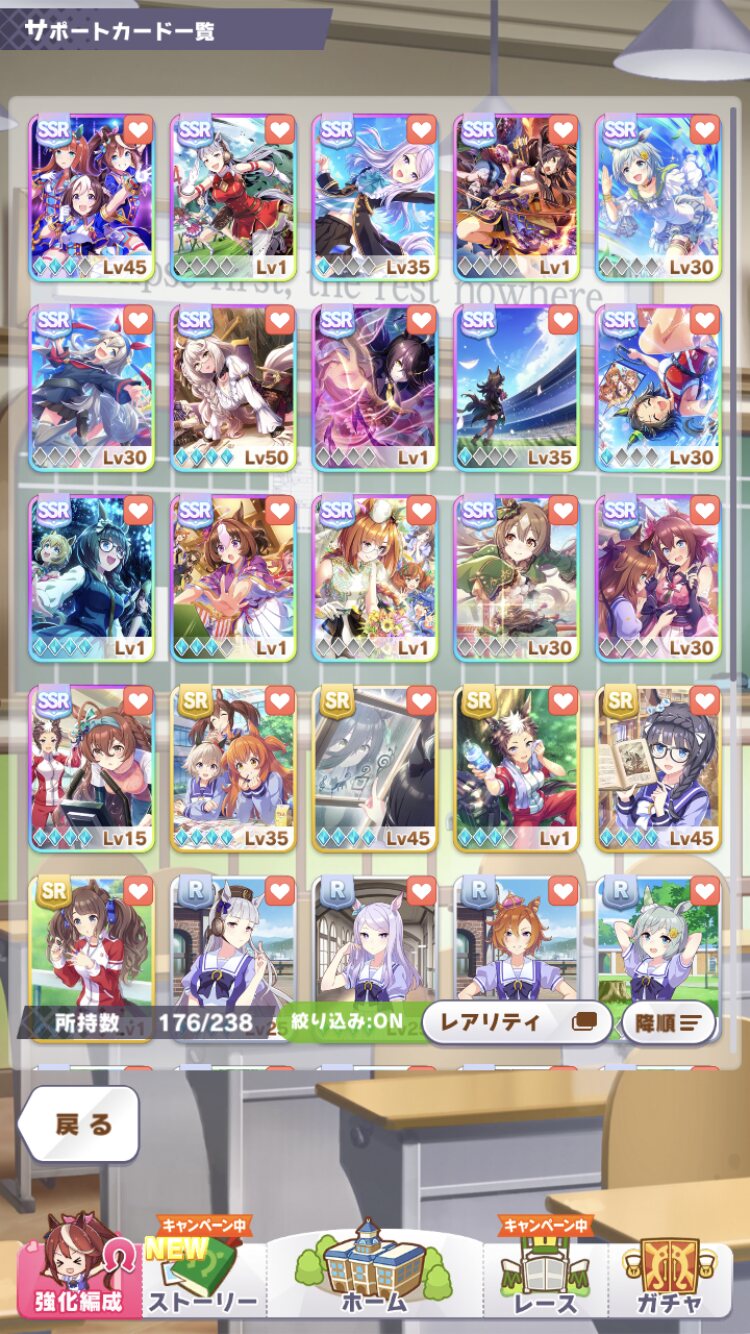Open the SSR card at Lv15
The width and height of the screenshot is (750, 1334).
pyautogui.click(x=92, y=768)
